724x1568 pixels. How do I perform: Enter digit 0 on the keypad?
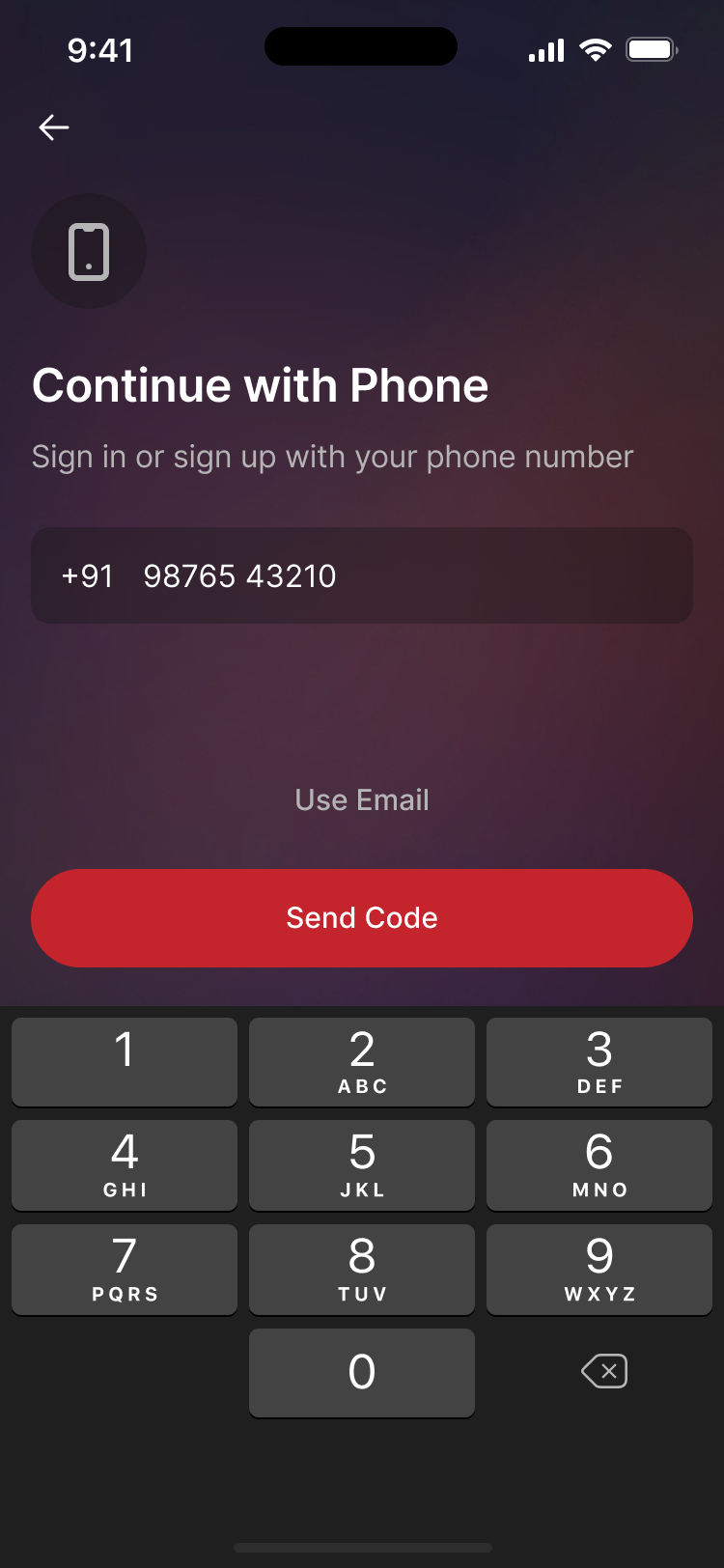tap(362, 1372)
